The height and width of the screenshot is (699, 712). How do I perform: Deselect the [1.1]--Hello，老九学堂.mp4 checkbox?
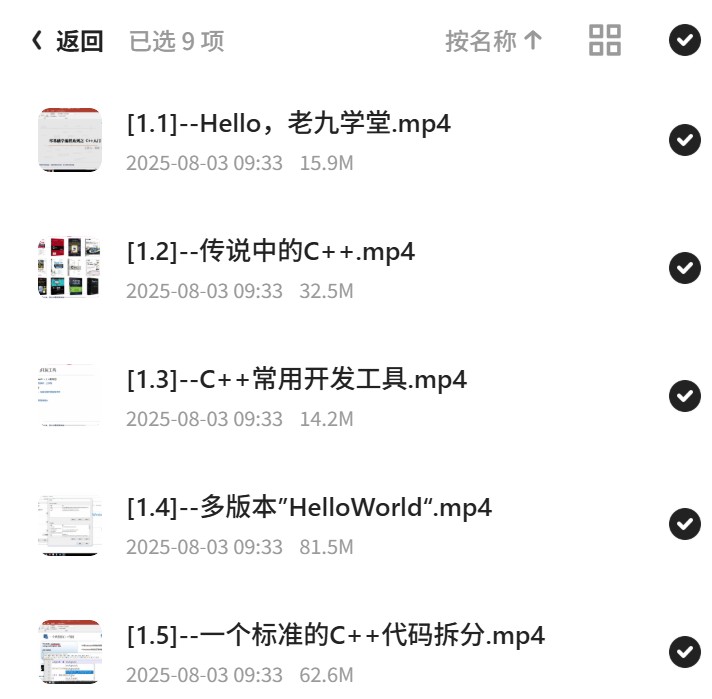point(684,139)
